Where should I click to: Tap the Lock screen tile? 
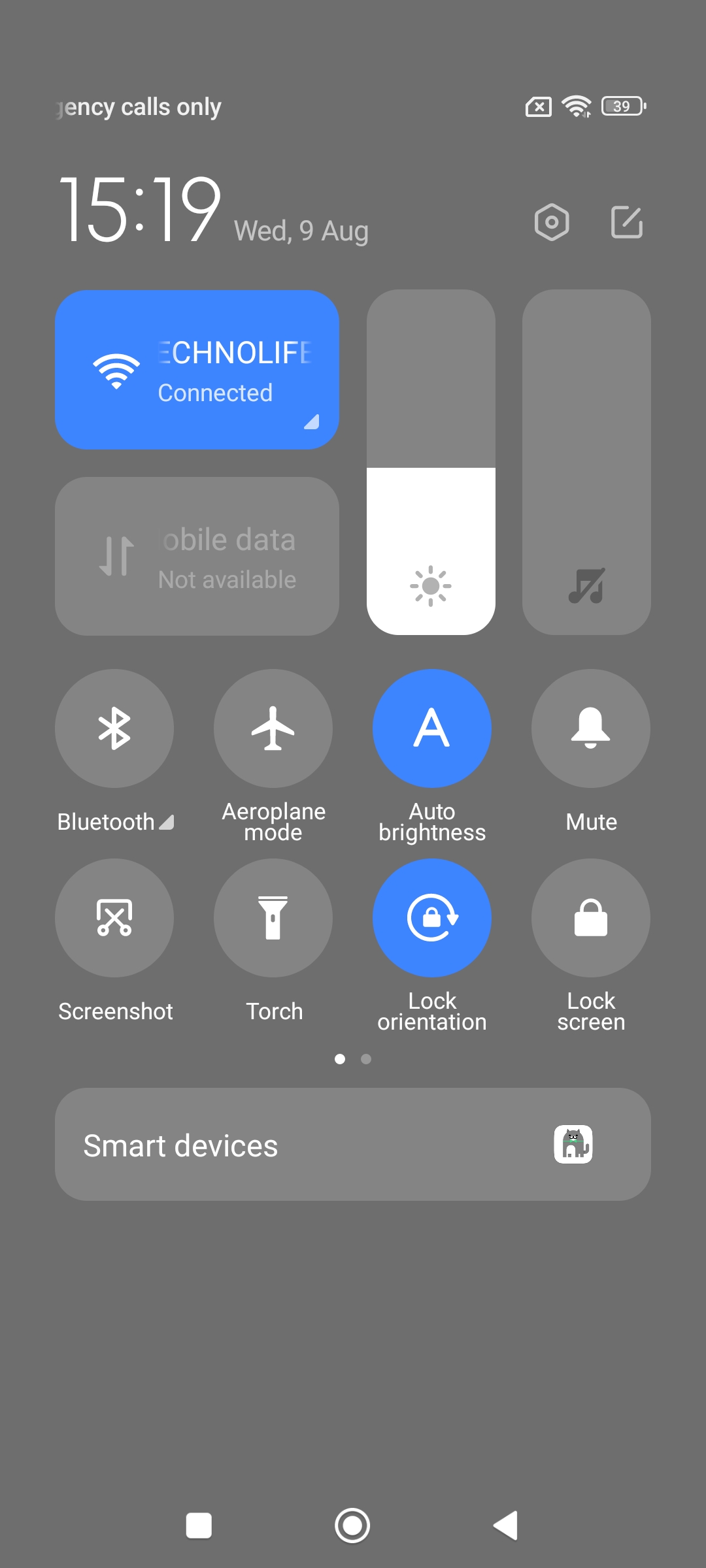591,917
